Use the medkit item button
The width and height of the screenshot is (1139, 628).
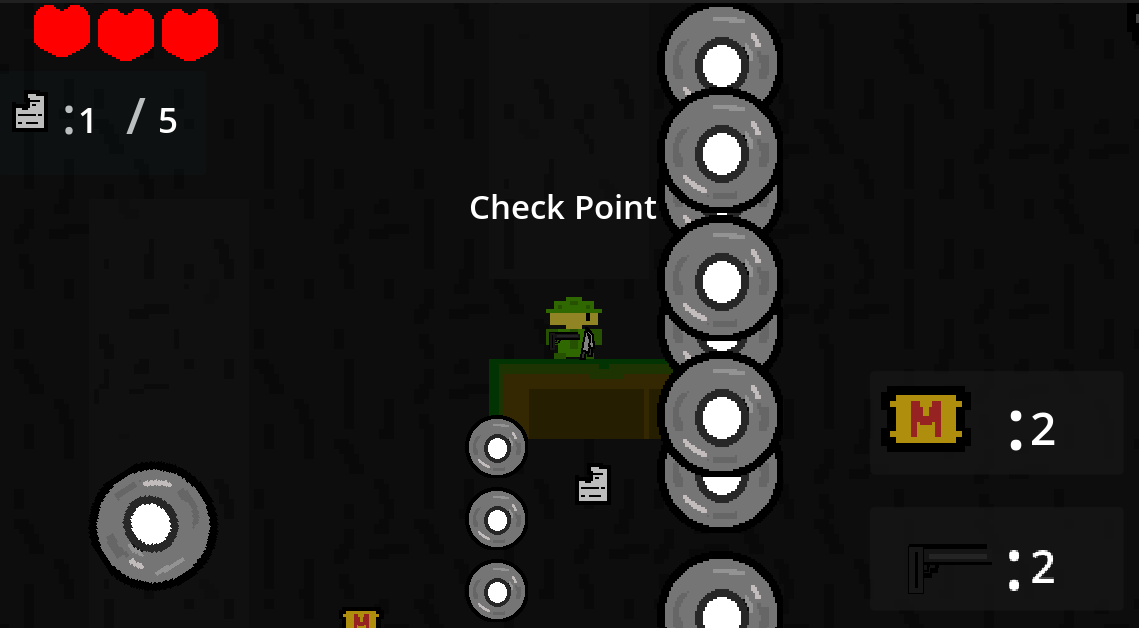(926, 420)
